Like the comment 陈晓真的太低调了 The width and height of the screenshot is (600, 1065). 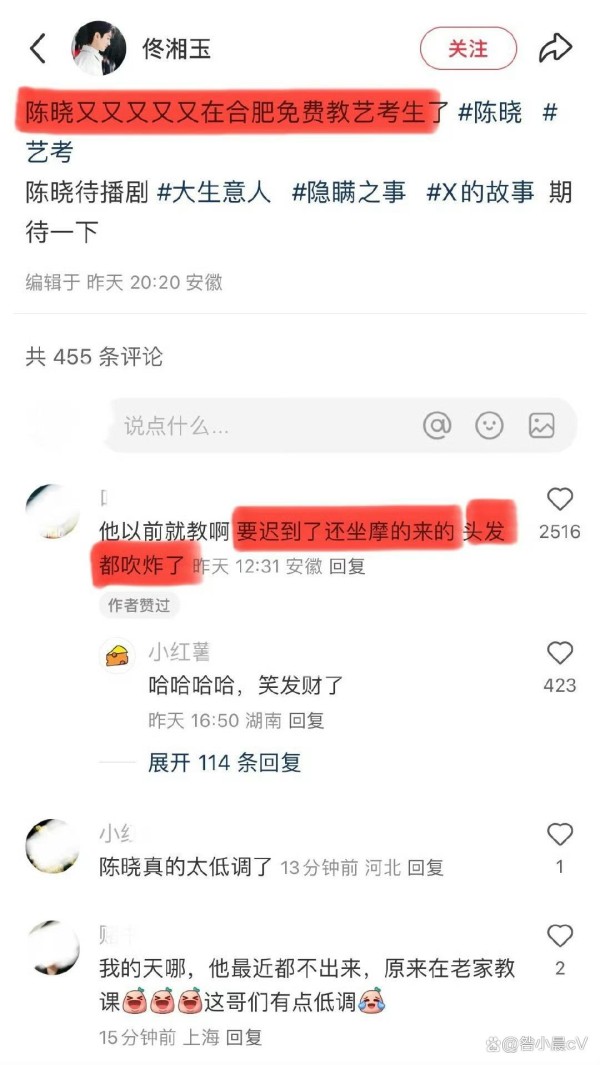[560, 834]
